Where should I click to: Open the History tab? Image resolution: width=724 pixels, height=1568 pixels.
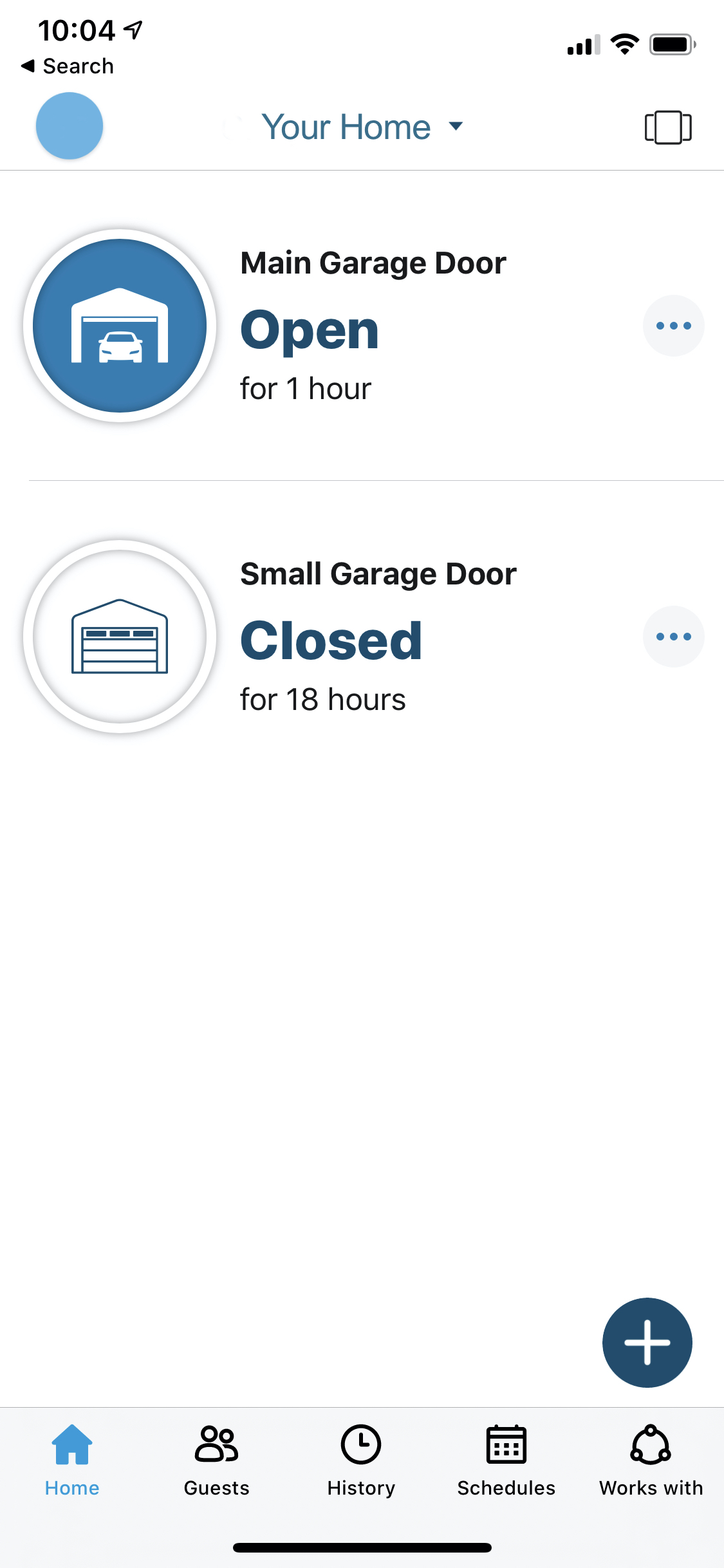pyautogui.click(x=361, y=1461)
